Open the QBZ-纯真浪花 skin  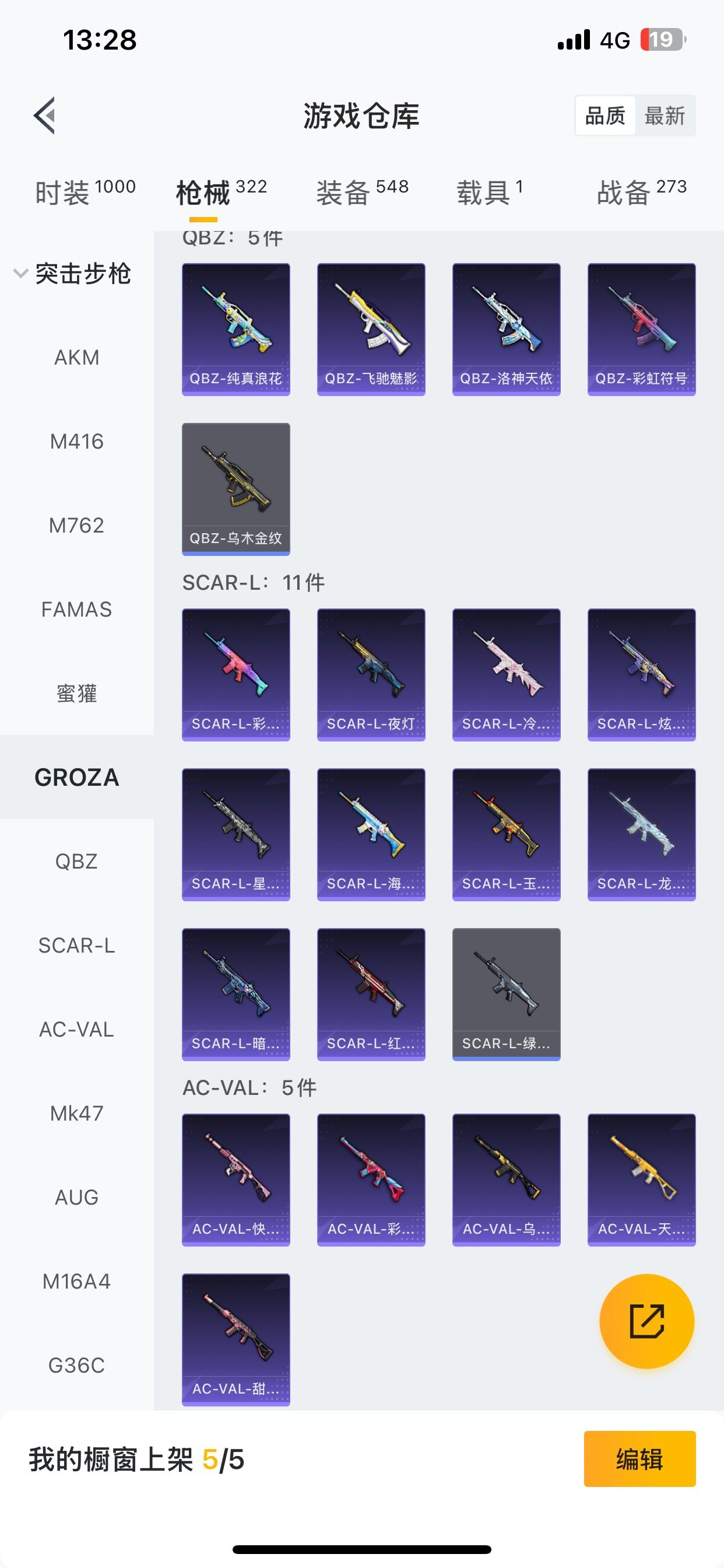tap(236, 330)
